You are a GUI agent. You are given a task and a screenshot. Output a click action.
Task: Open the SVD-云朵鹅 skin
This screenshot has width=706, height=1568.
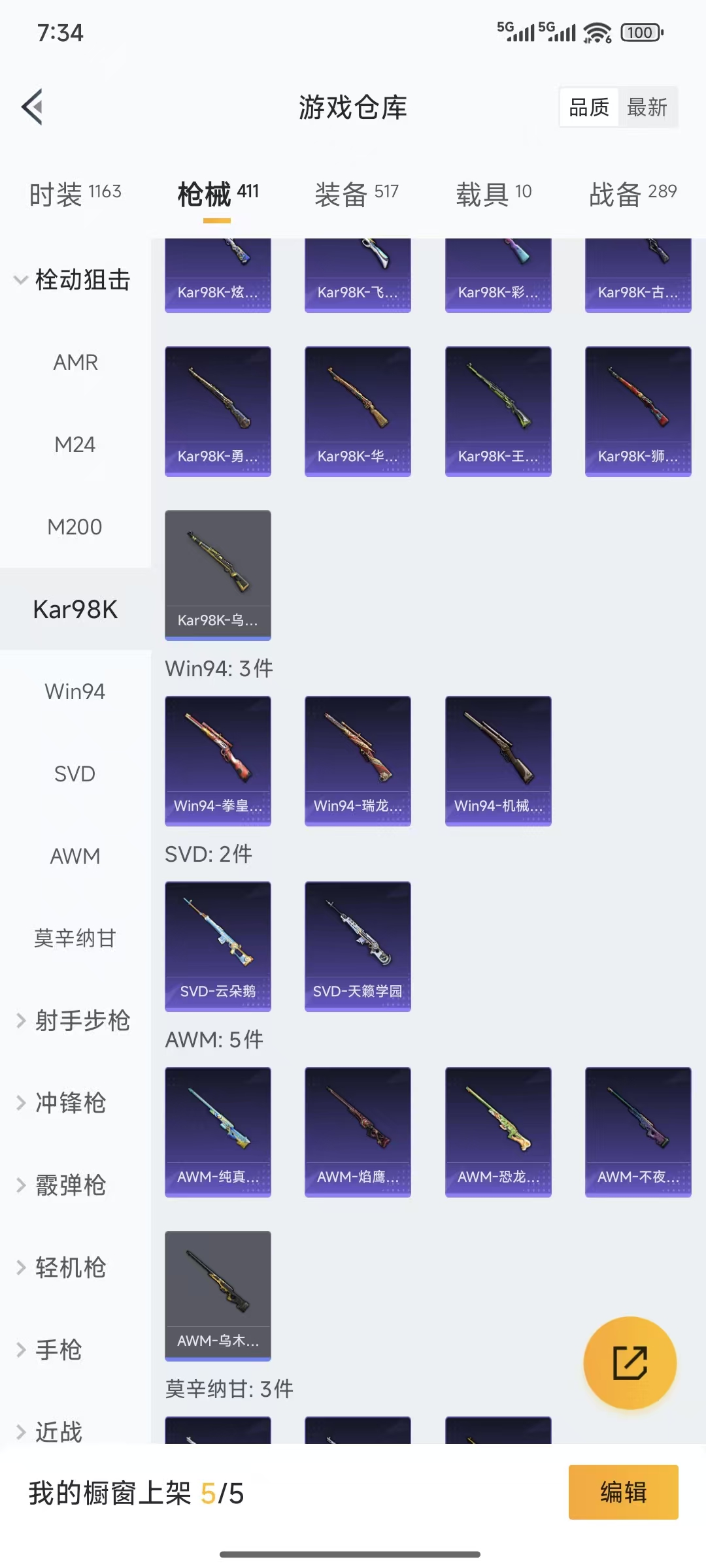(218, 946)
